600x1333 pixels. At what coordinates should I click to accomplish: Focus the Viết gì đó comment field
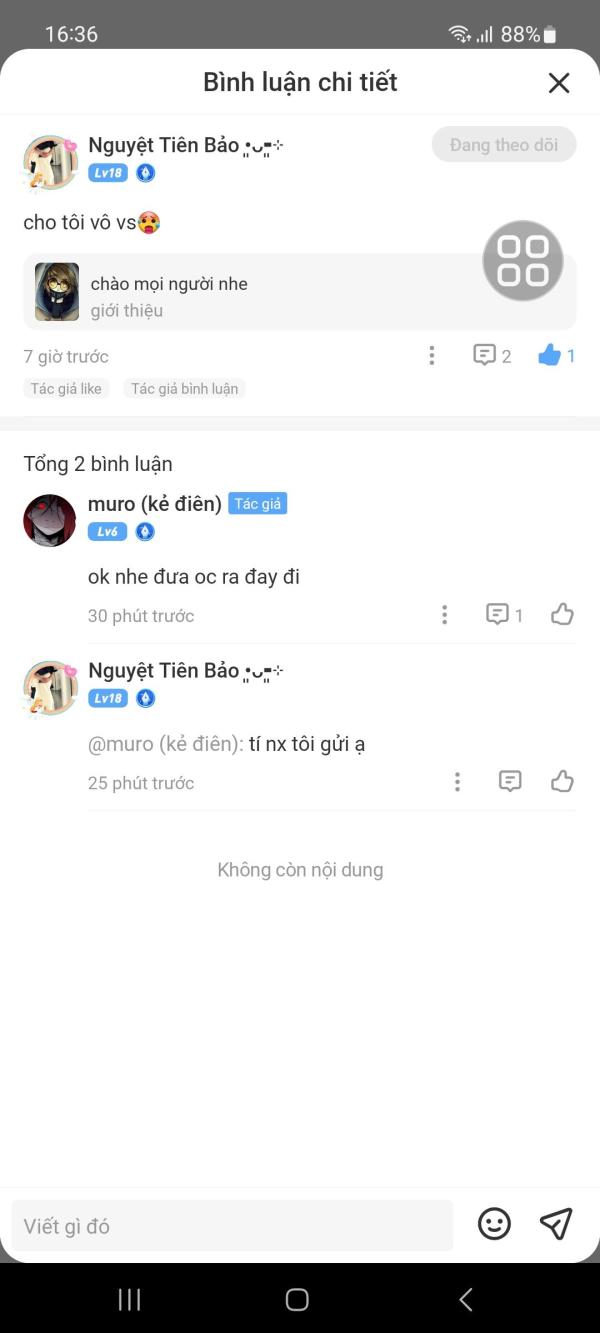pyautogui.click(x=232, y=1226)
